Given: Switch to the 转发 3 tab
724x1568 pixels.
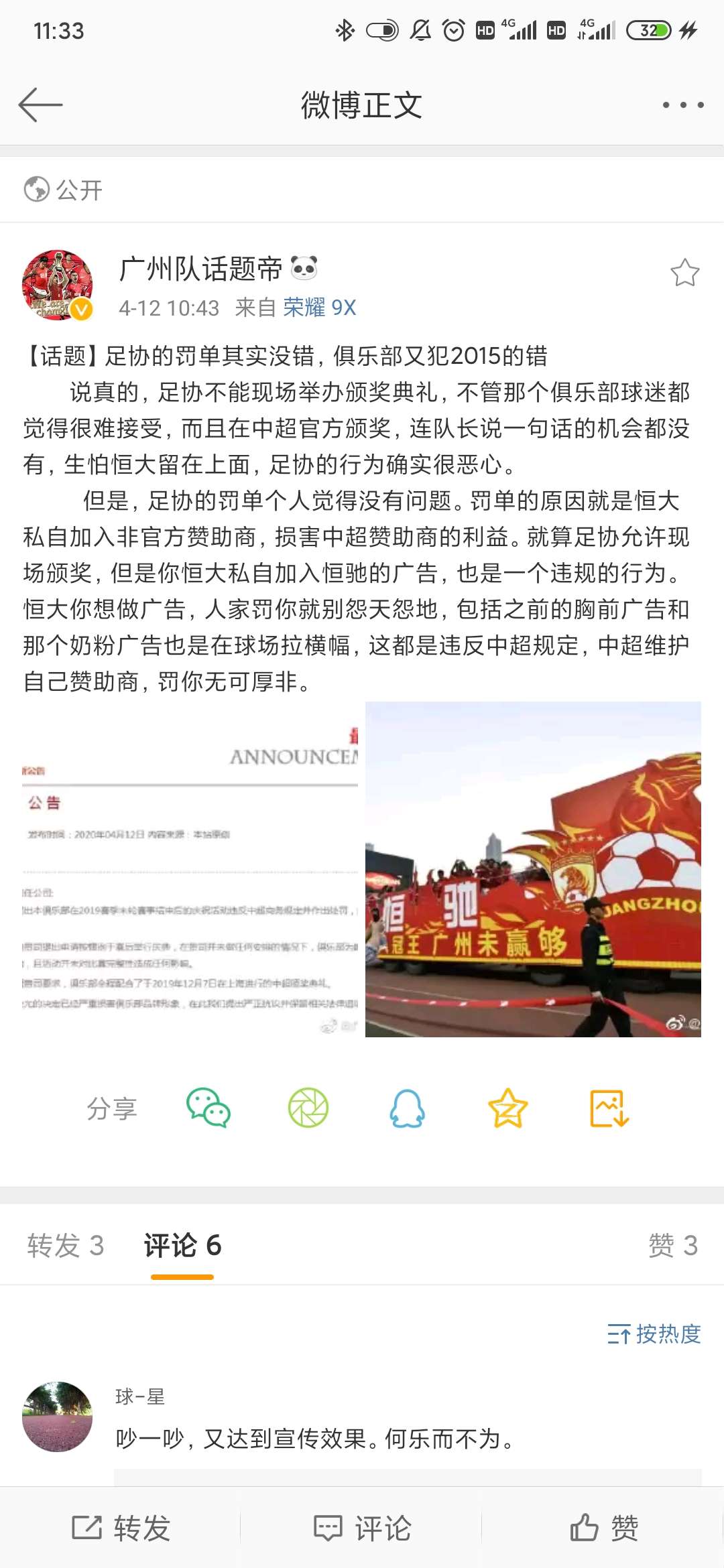Looking at the screenshot, I should tap(66, 1245).
